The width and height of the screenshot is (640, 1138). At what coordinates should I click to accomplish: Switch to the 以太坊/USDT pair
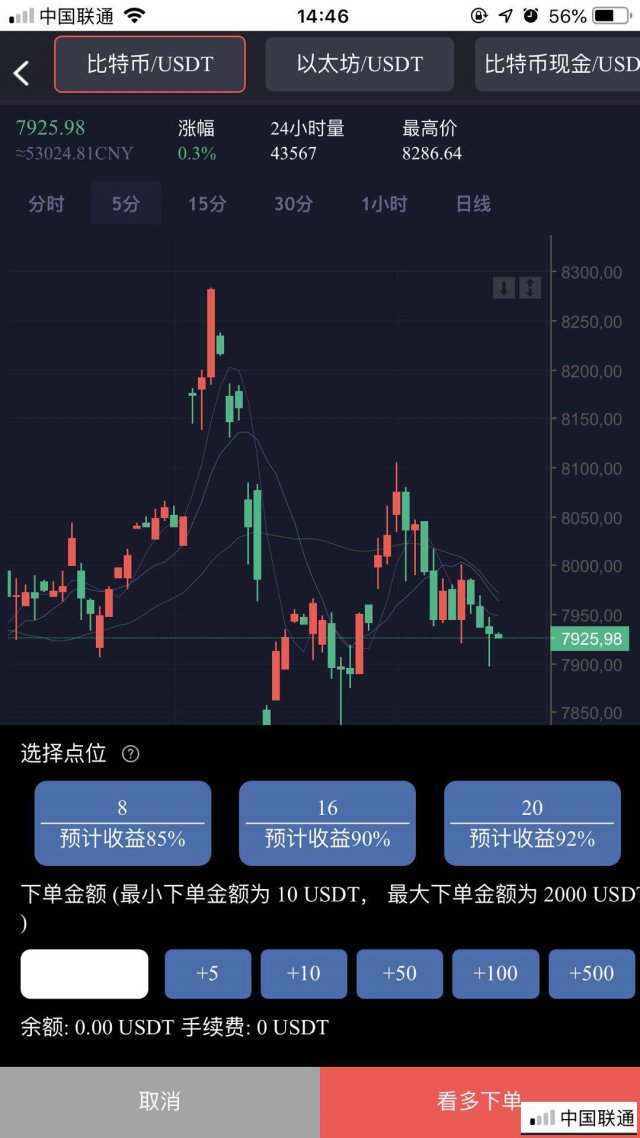[360, 64]
